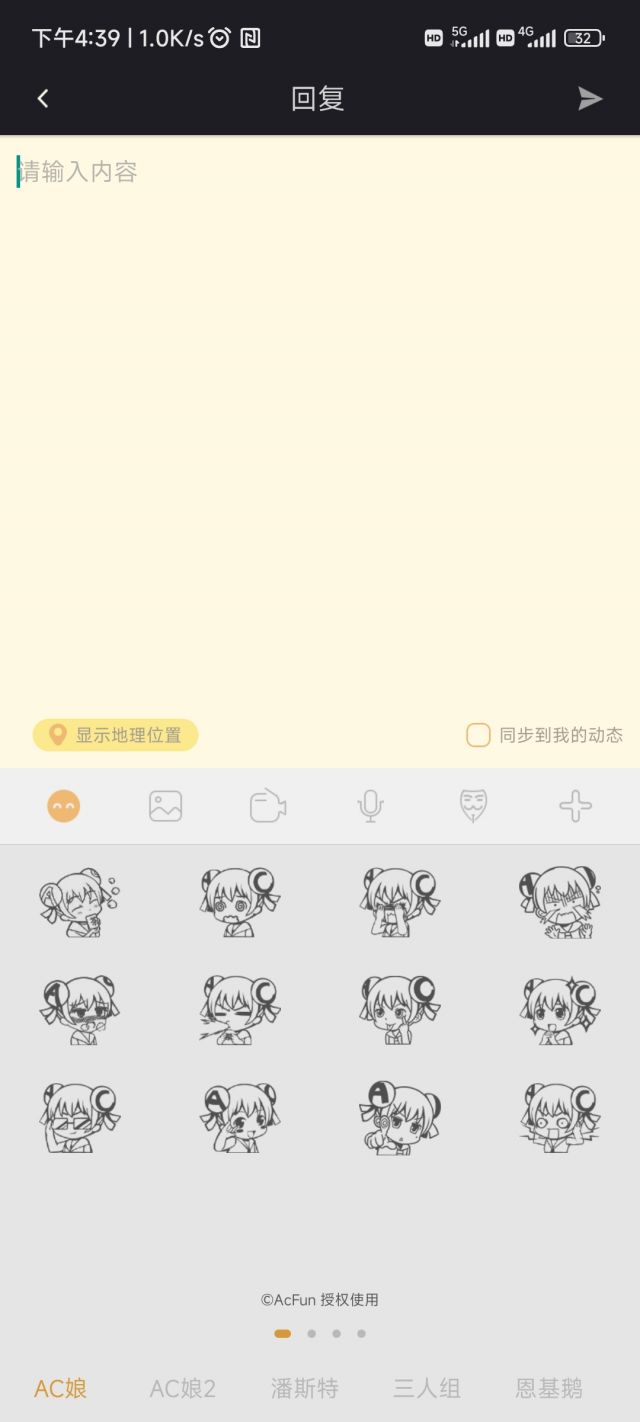The width and height of the screenshot is (640, 1422).
Task: Open the emoji smiley panel
Action: (x=64, y=806)
